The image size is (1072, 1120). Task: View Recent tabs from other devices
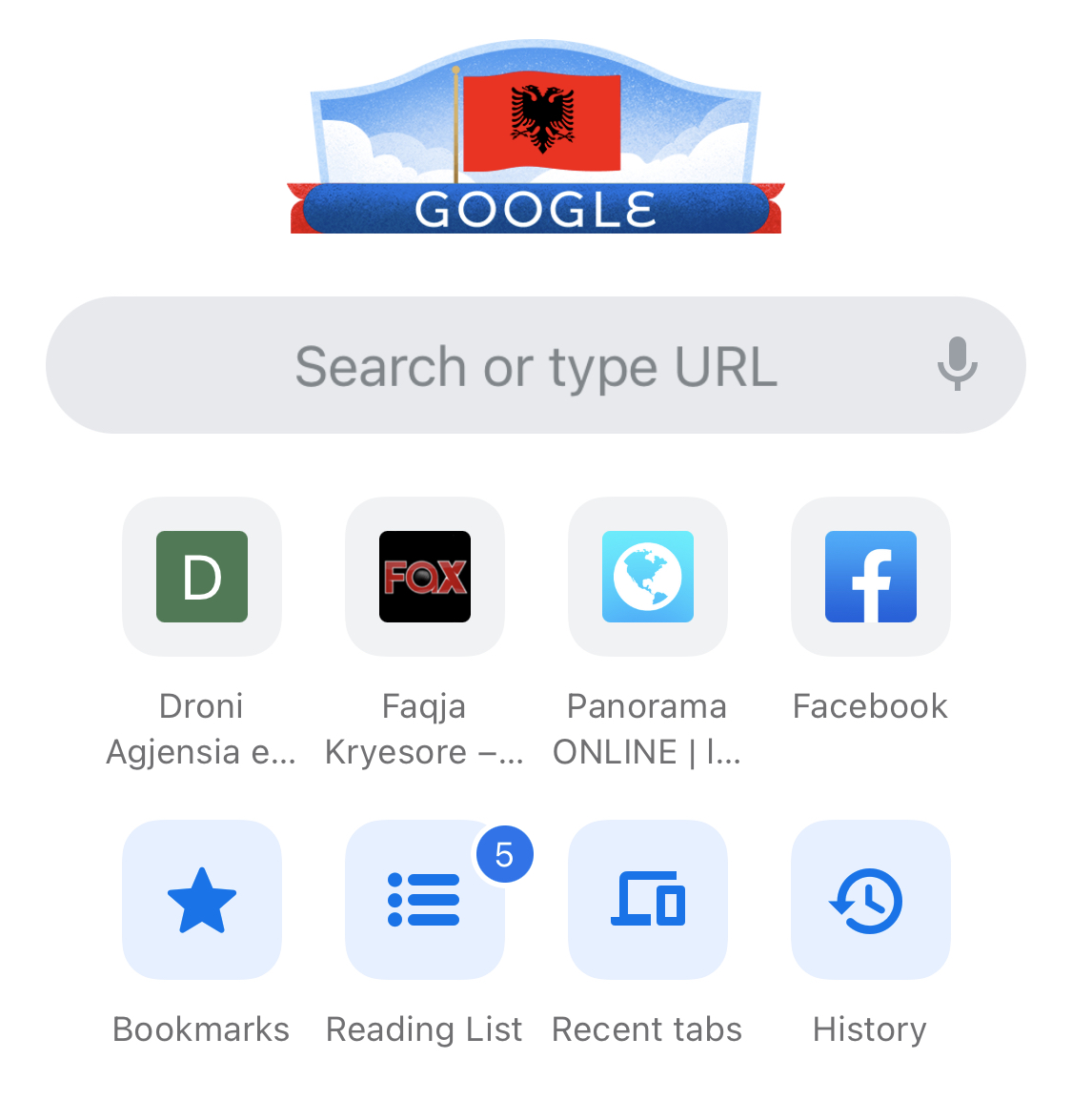pos(647,899)
